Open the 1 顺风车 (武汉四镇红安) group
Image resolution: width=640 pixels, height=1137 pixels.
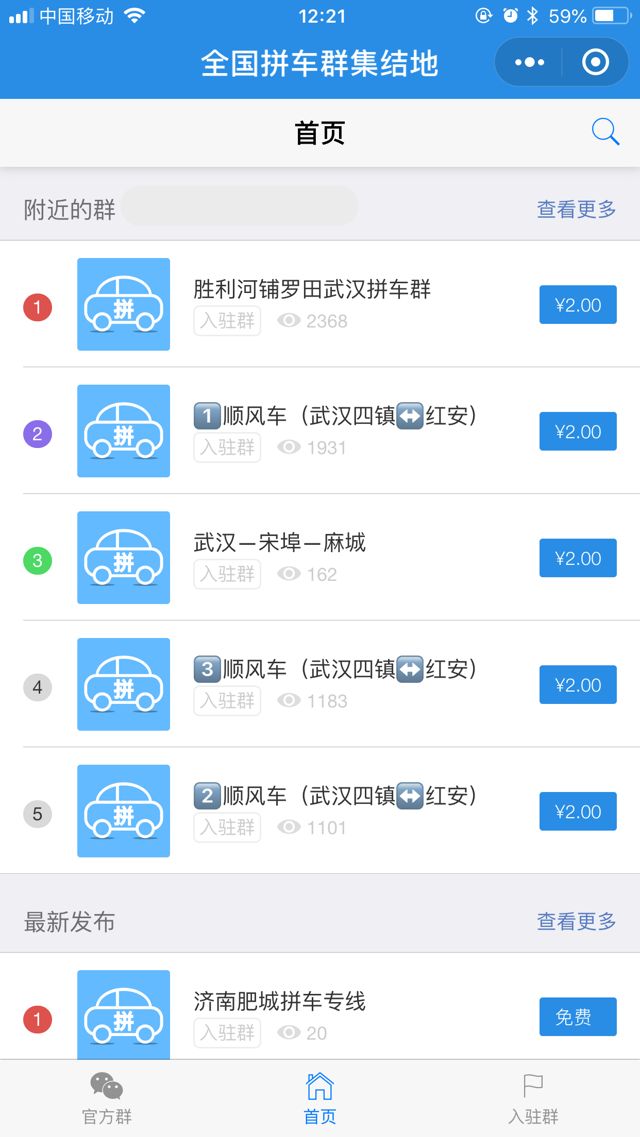[x=335, y=416]
